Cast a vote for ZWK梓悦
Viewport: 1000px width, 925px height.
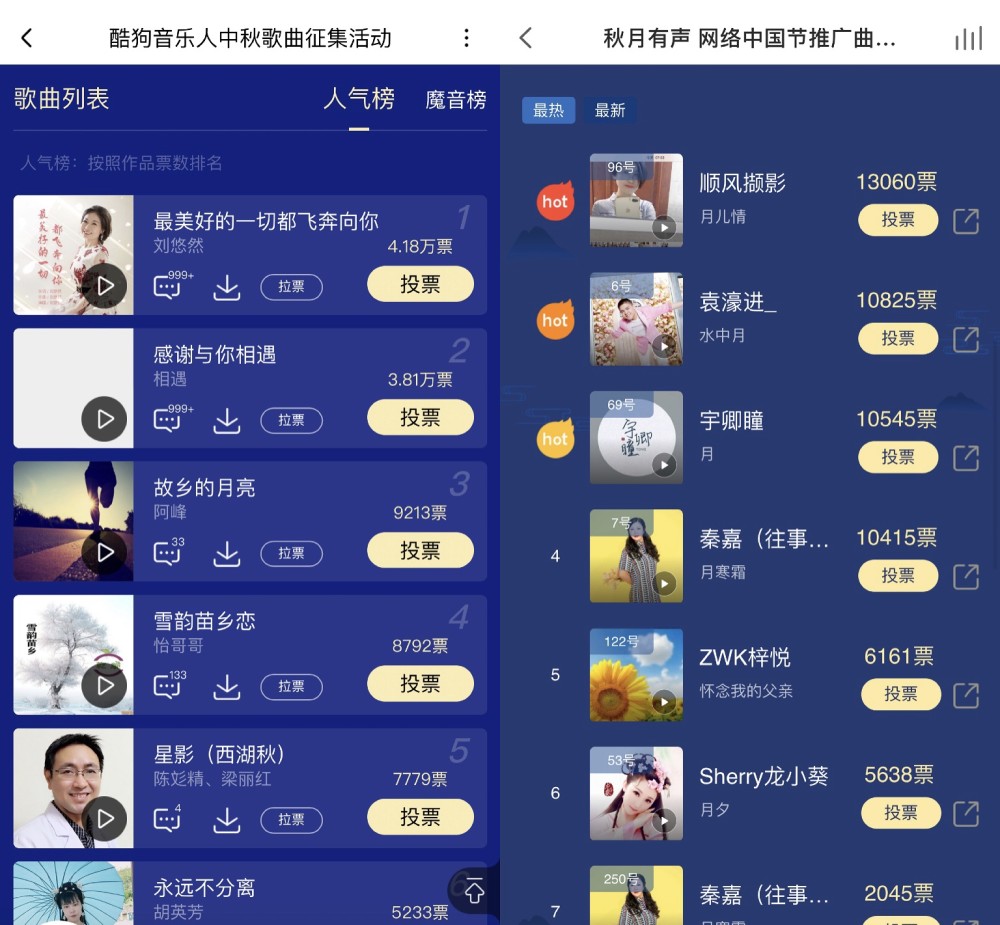[x=900, y=694]
